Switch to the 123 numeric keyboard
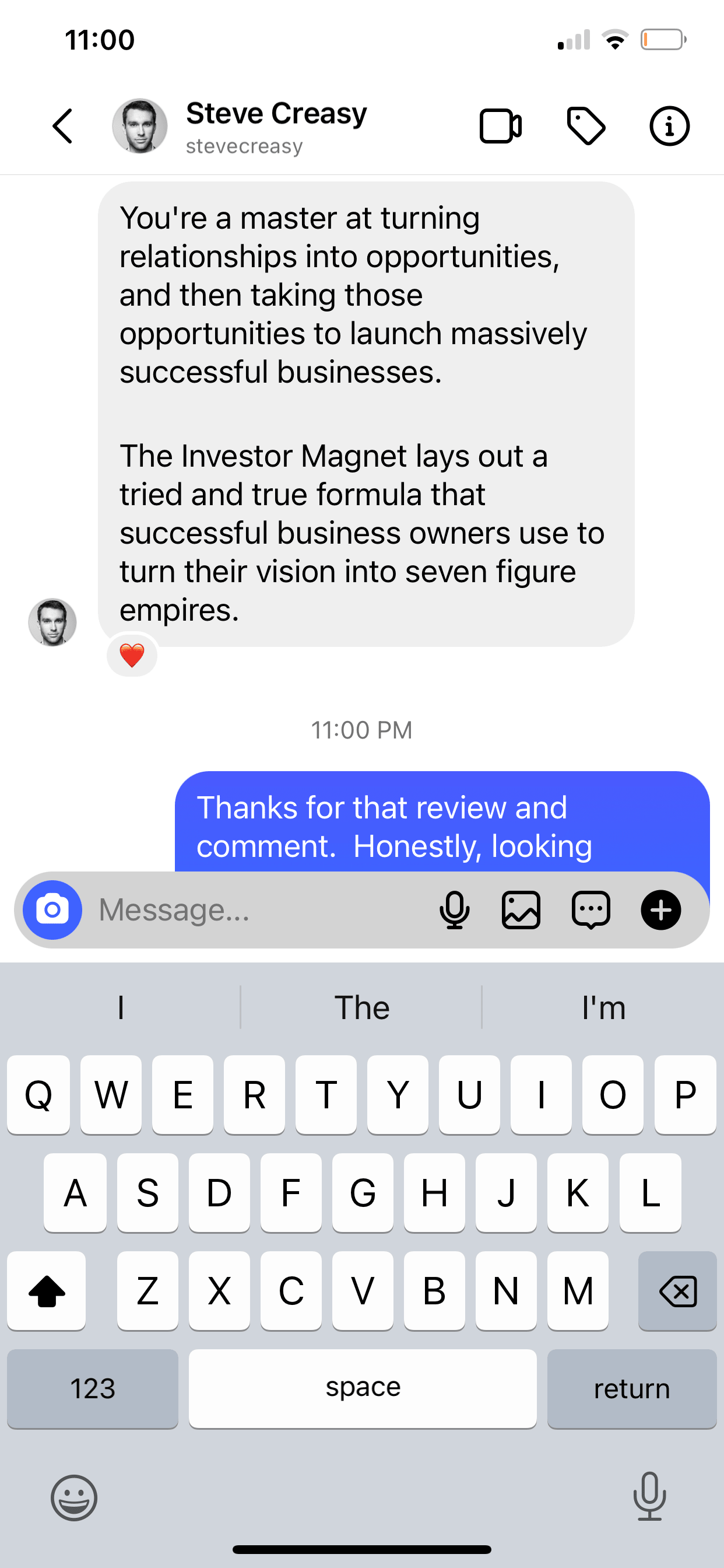 tap(93, 1388)
